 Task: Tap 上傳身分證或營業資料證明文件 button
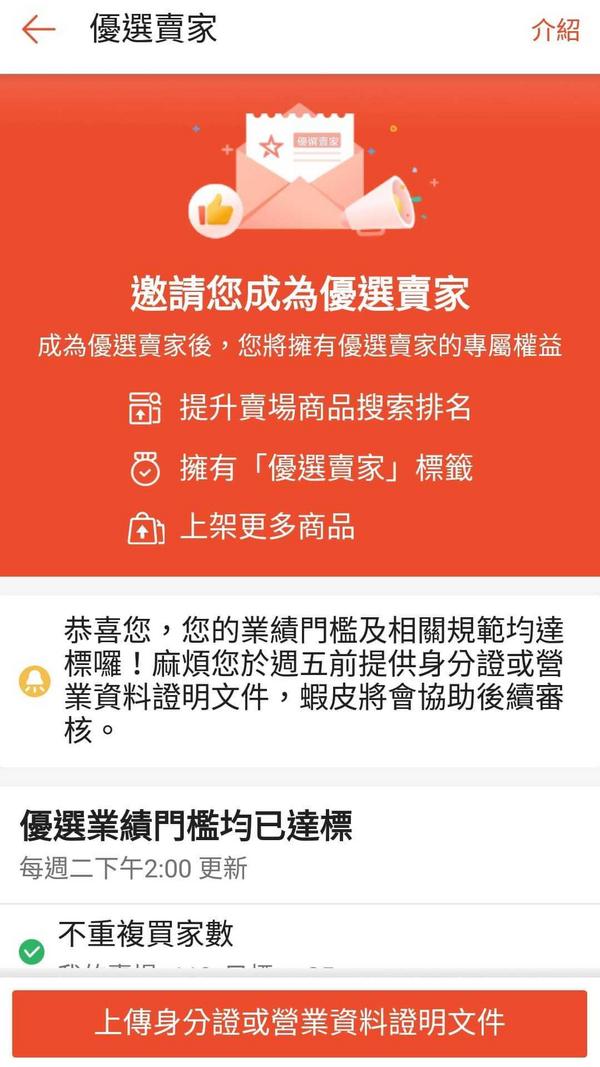tap(299, 1022)
